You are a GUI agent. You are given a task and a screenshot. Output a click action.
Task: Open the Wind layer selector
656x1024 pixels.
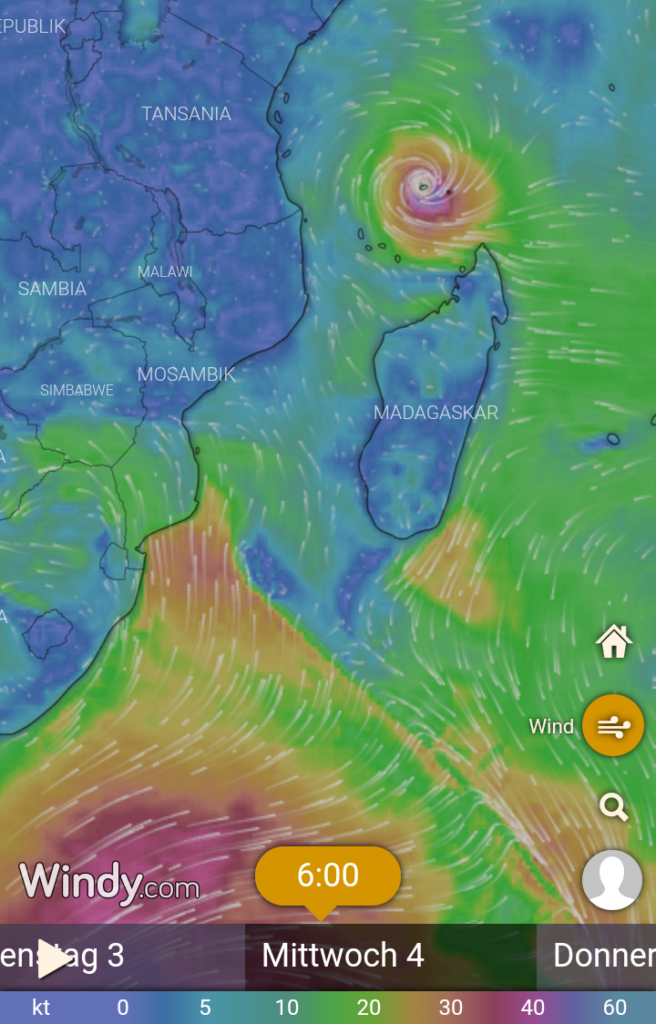tap(612, 726)
